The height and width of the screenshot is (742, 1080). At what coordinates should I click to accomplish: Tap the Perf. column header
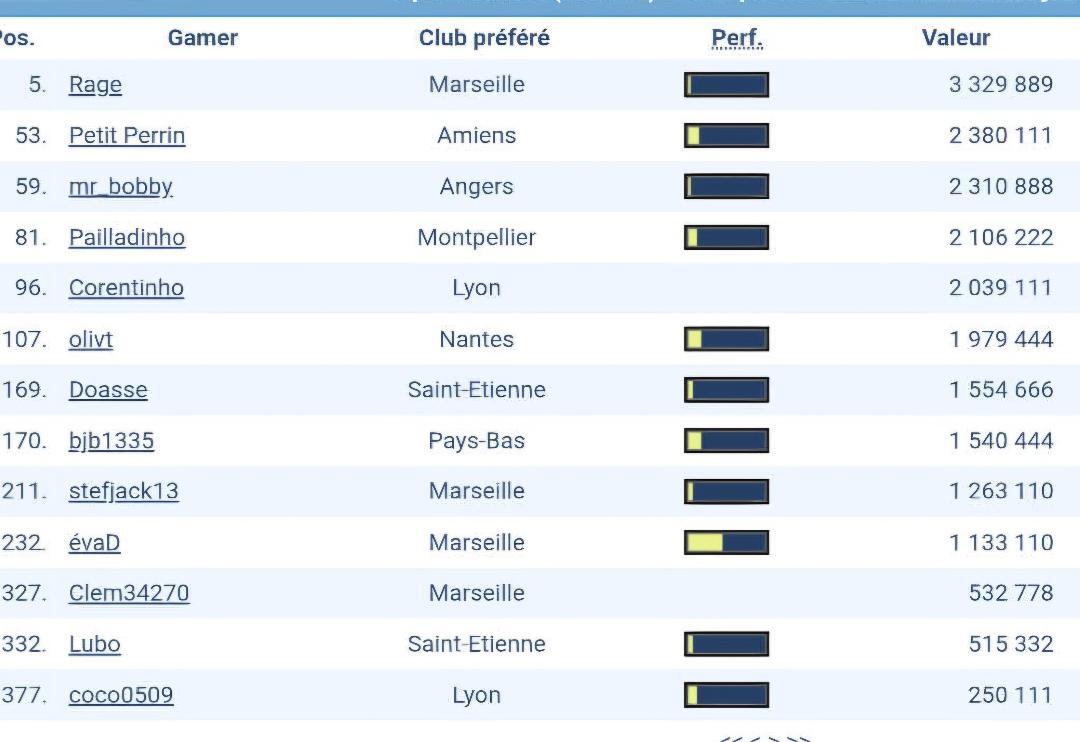coord(736,38)
